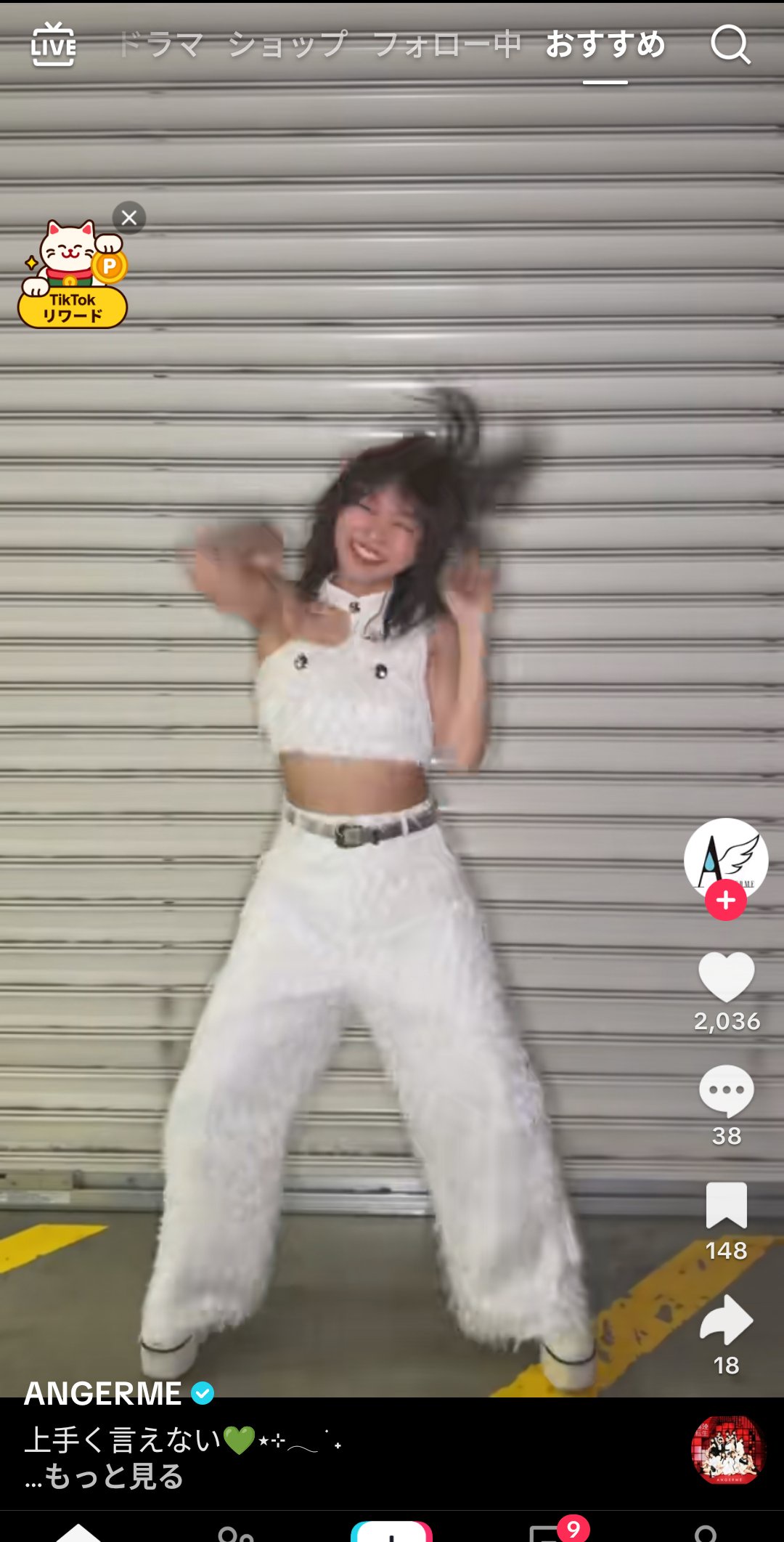Screen dimensions: 784x1542
Task: Open the ANGERME username
Action: tap(103, 1393)
